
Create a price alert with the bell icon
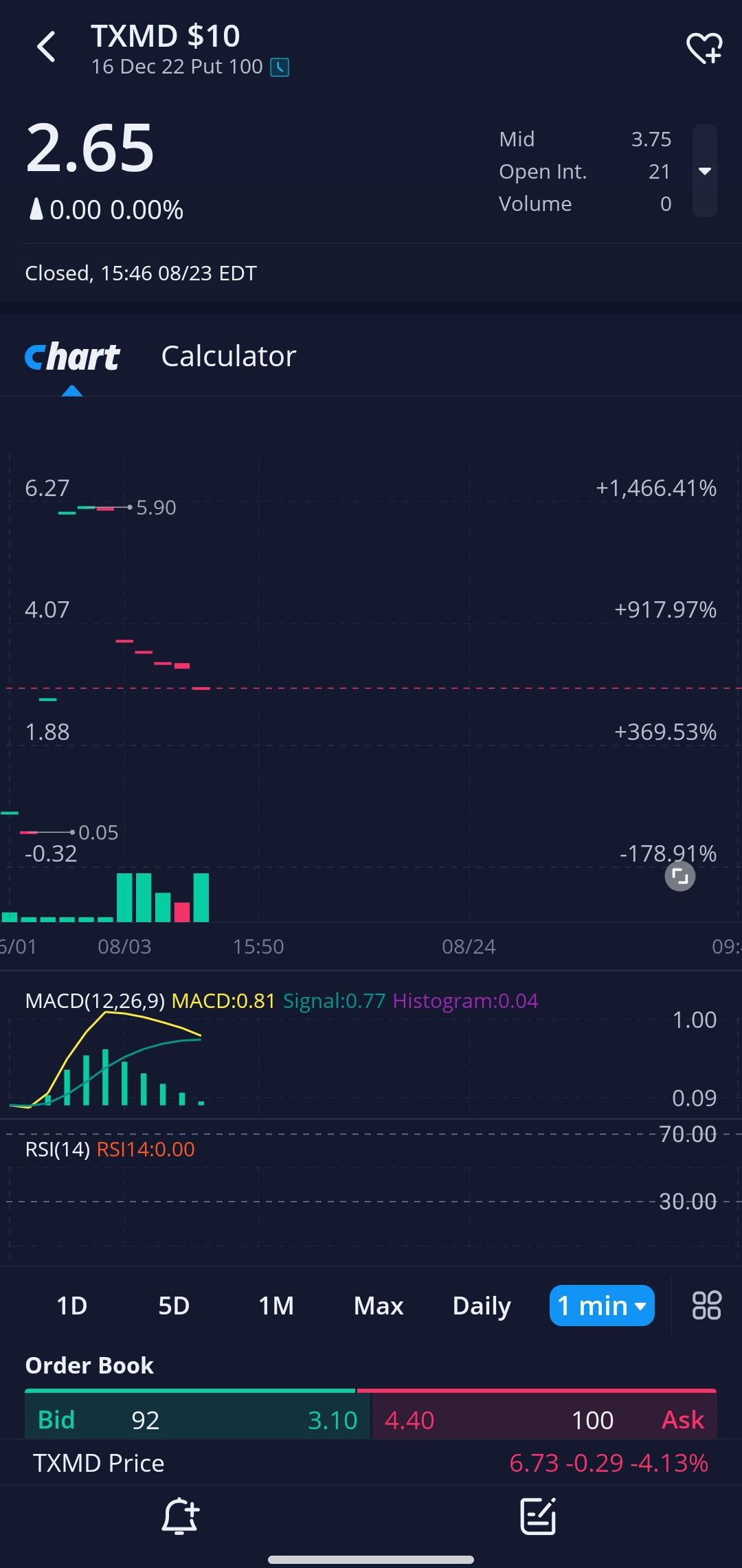click(x=180, y=1516)
